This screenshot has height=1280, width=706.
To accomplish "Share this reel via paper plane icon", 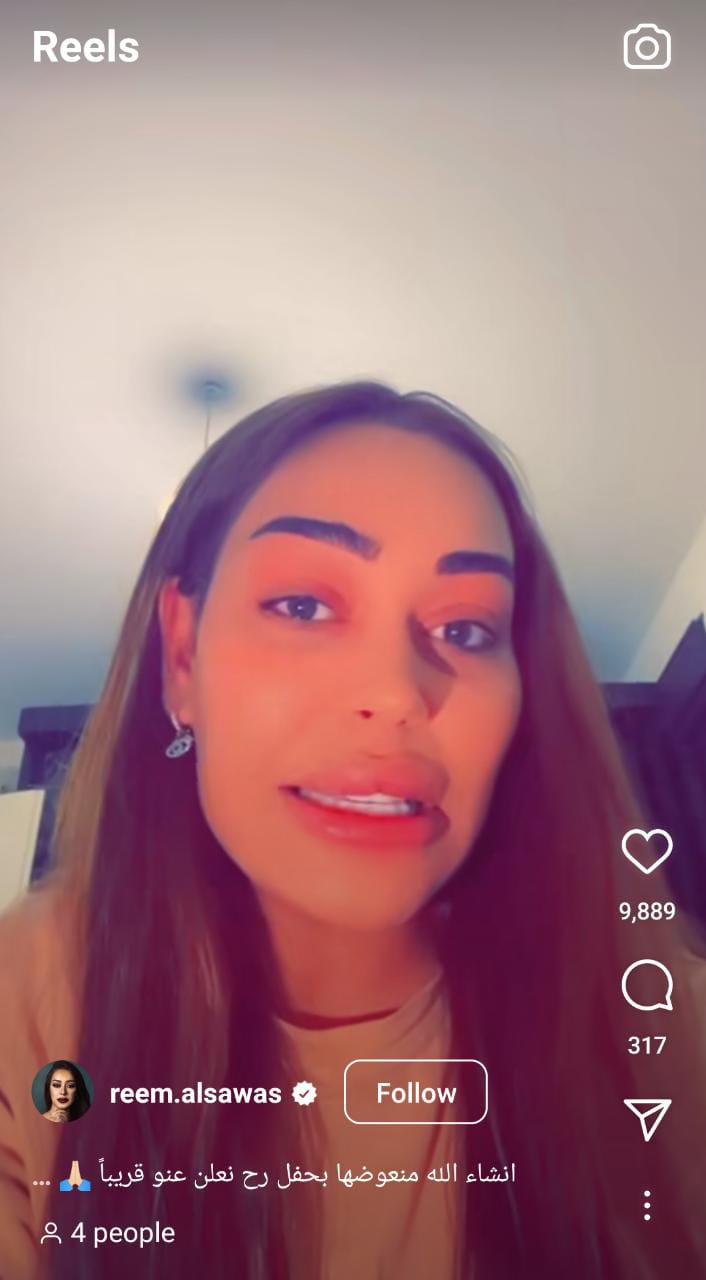I will pyautogui.click(x=647, y=1119).
